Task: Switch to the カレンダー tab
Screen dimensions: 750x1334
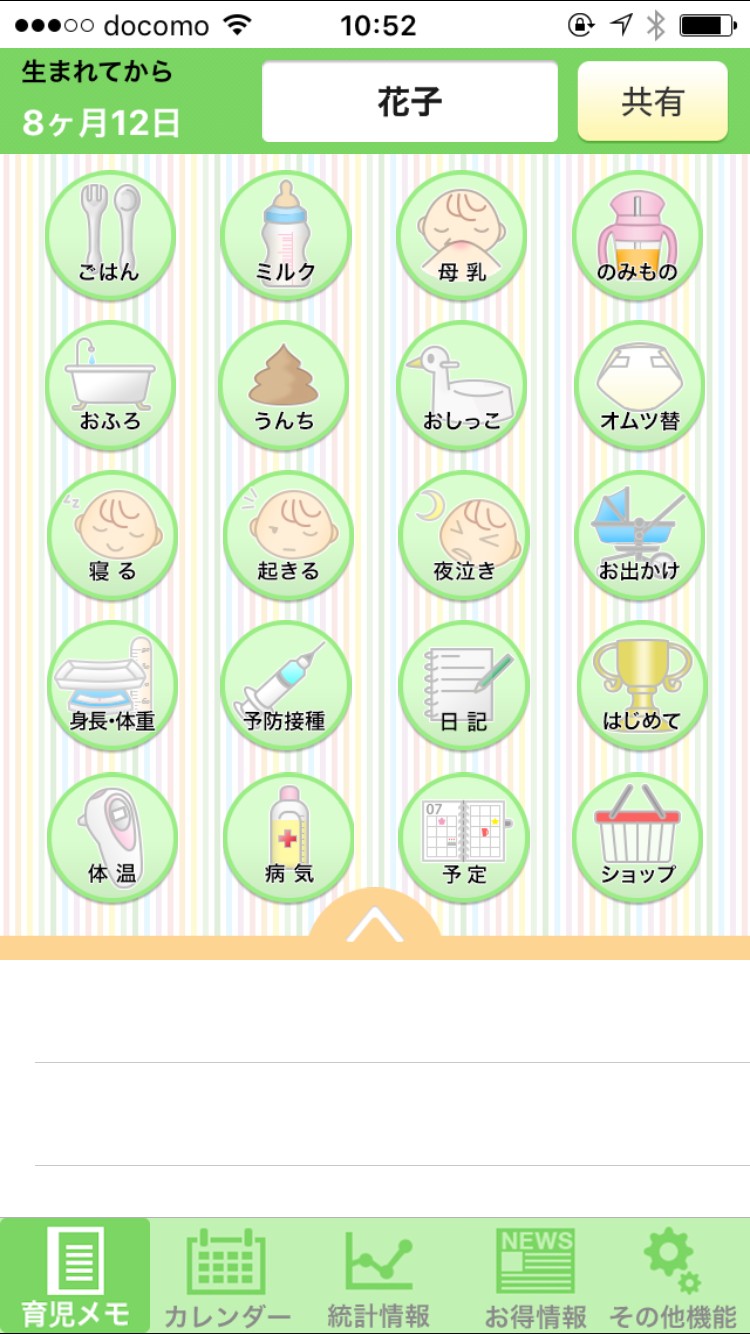Action: point(227,1277)
